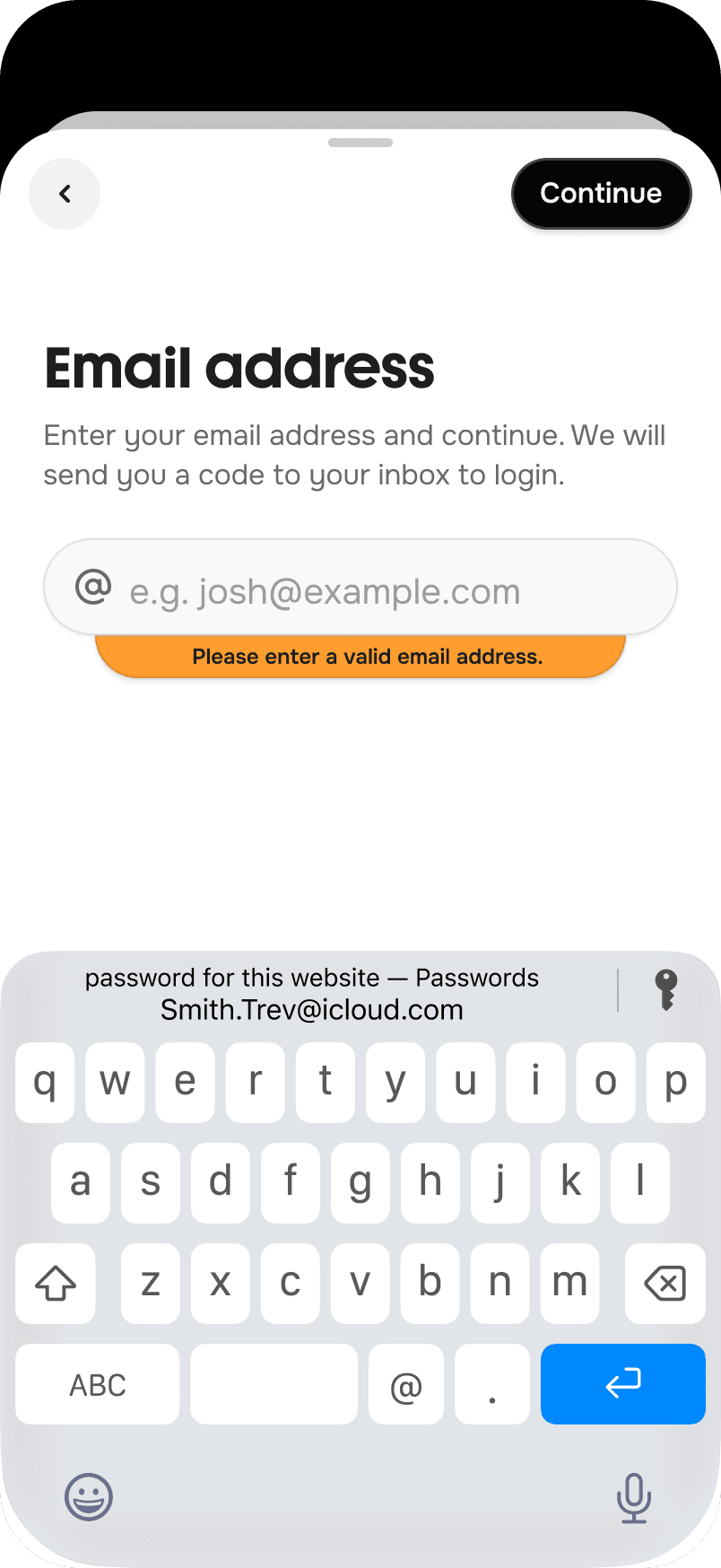Autofill Smith.Trev@icloud.com suggestion

tap(312, 994)
